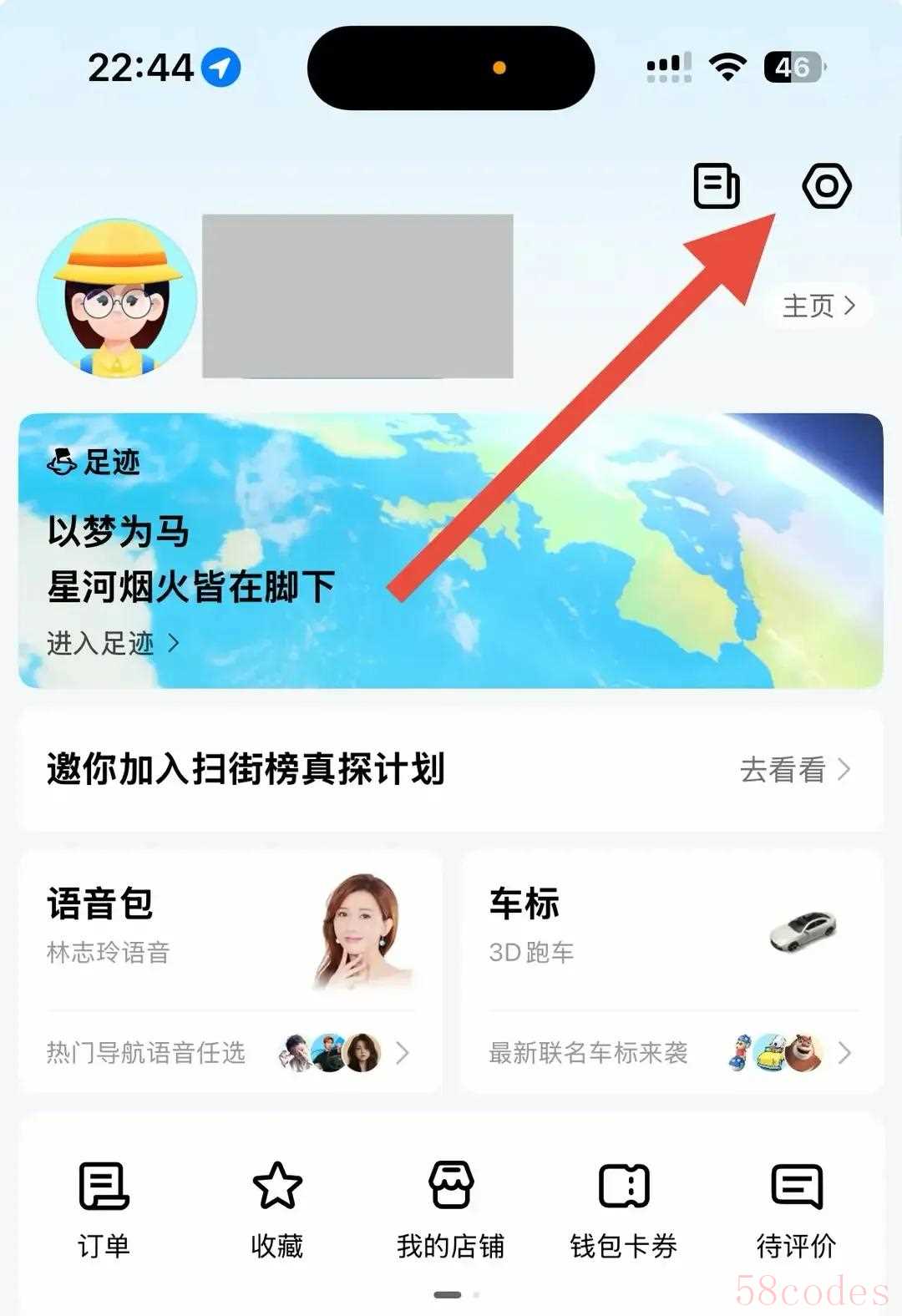Go to 主页 profile page
Screen dimensions: 902x1316
click(818, 306)
